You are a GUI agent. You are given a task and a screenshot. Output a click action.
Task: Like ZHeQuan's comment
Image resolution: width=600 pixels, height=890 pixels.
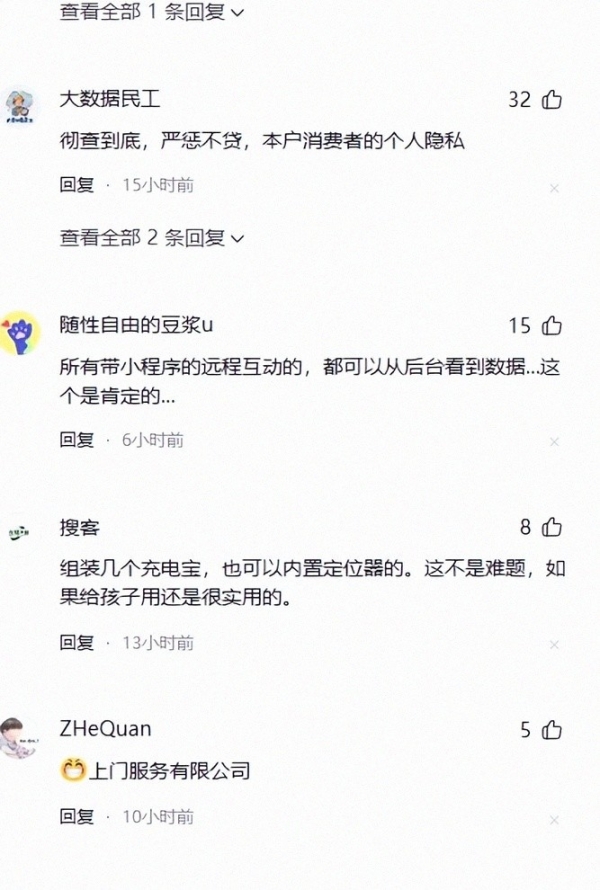(551, 730)
